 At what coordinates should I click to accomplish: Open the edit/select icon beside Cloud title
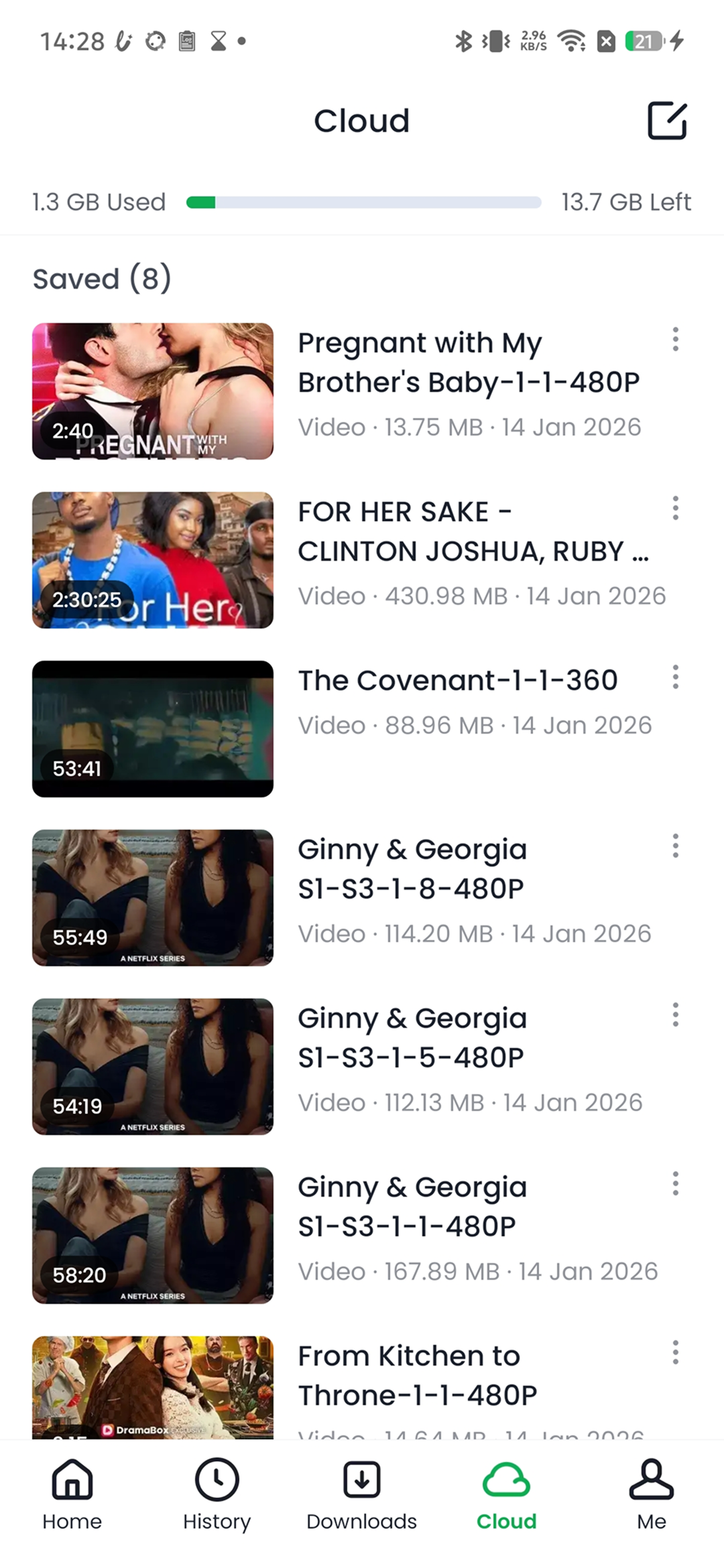pyautogui.click(x=668, y=121)
